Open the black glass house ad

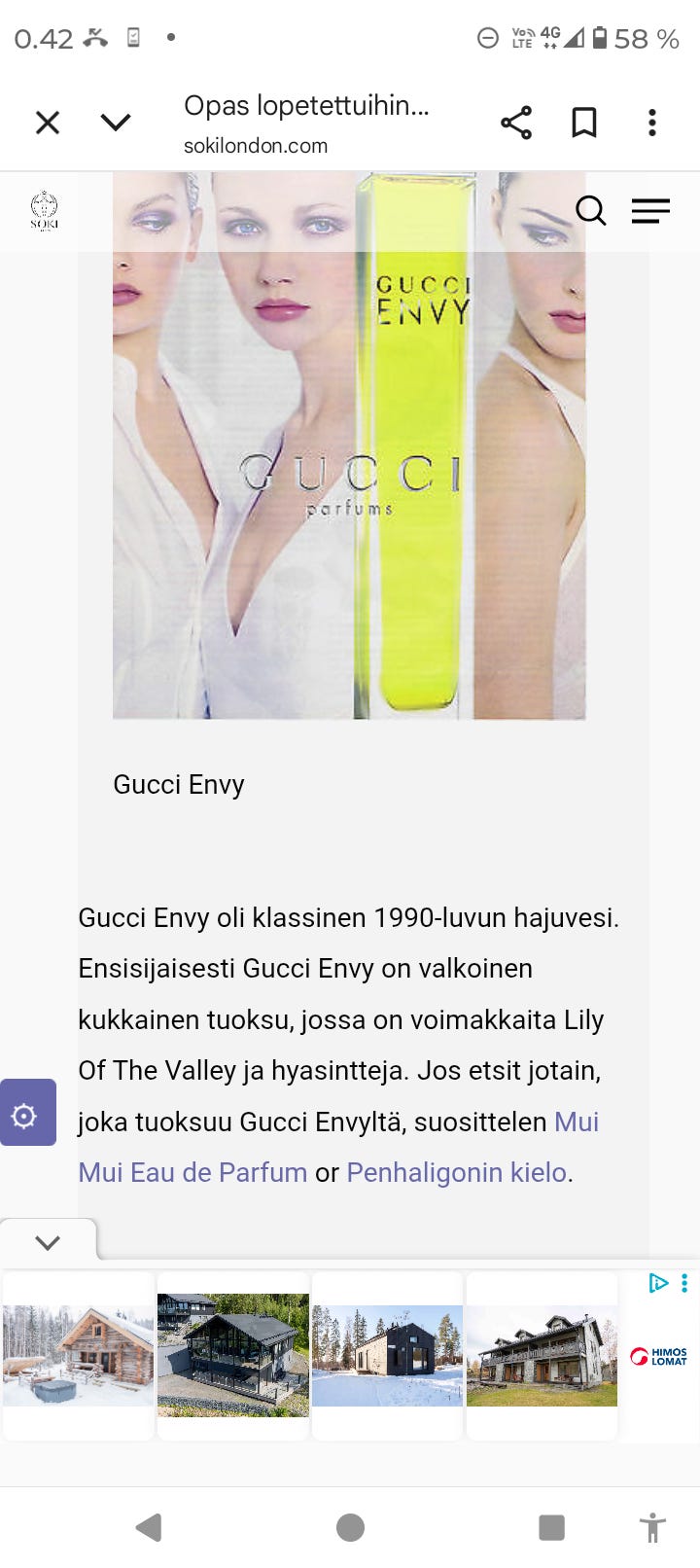[233, 1355]
